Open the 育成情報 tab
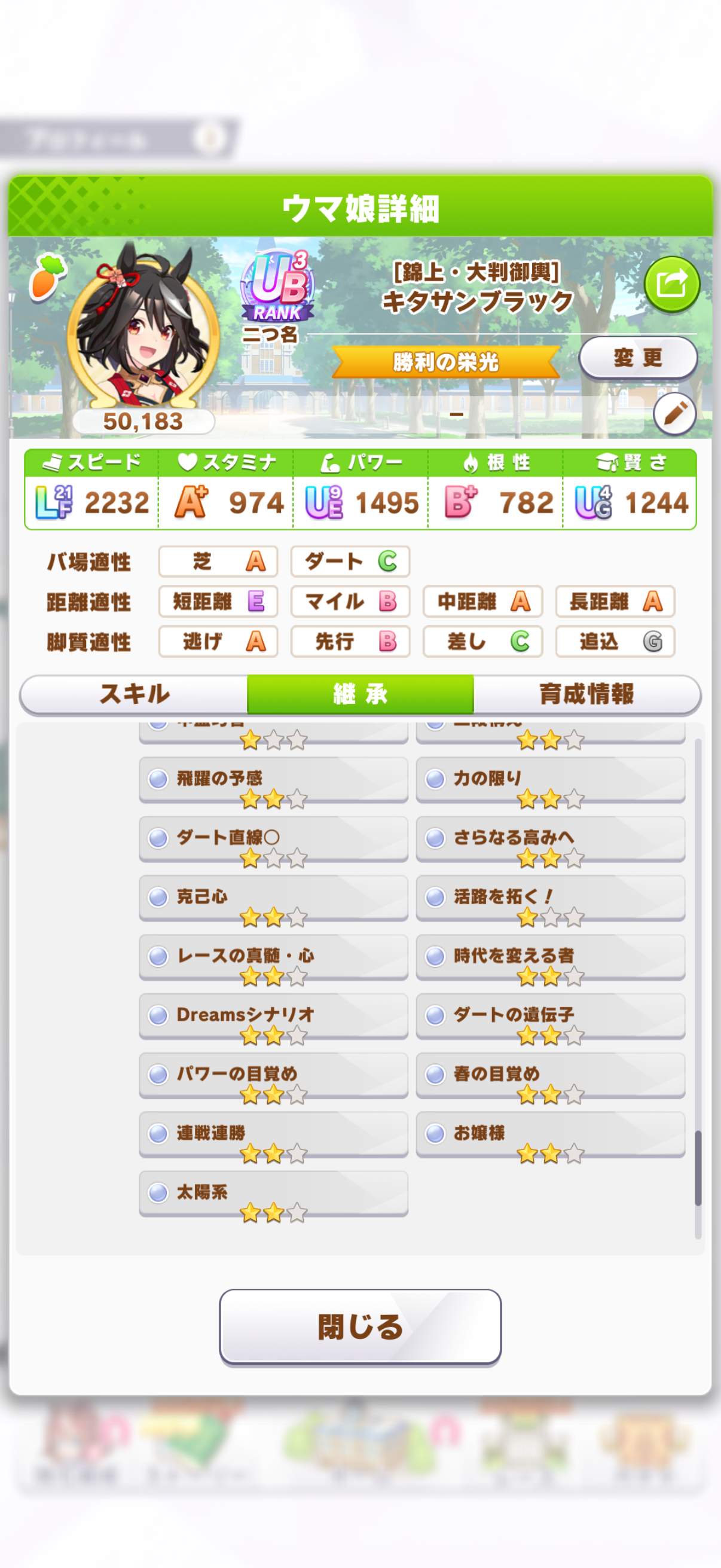Image resolution: width=721 pixels, height=1568 pixels. click(586, 693)
